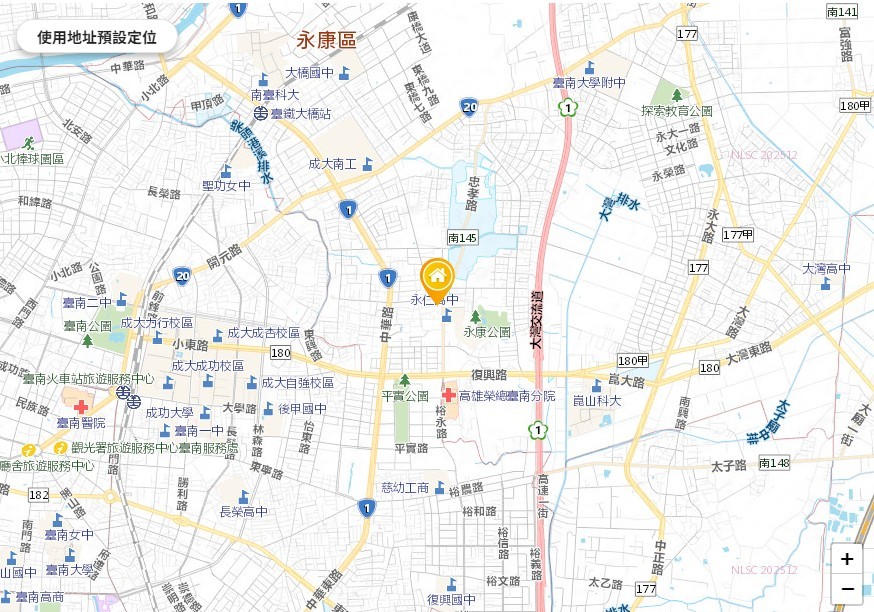Select the orange home location marker
Screen dimensions: 874x612
tap(437, 275)
